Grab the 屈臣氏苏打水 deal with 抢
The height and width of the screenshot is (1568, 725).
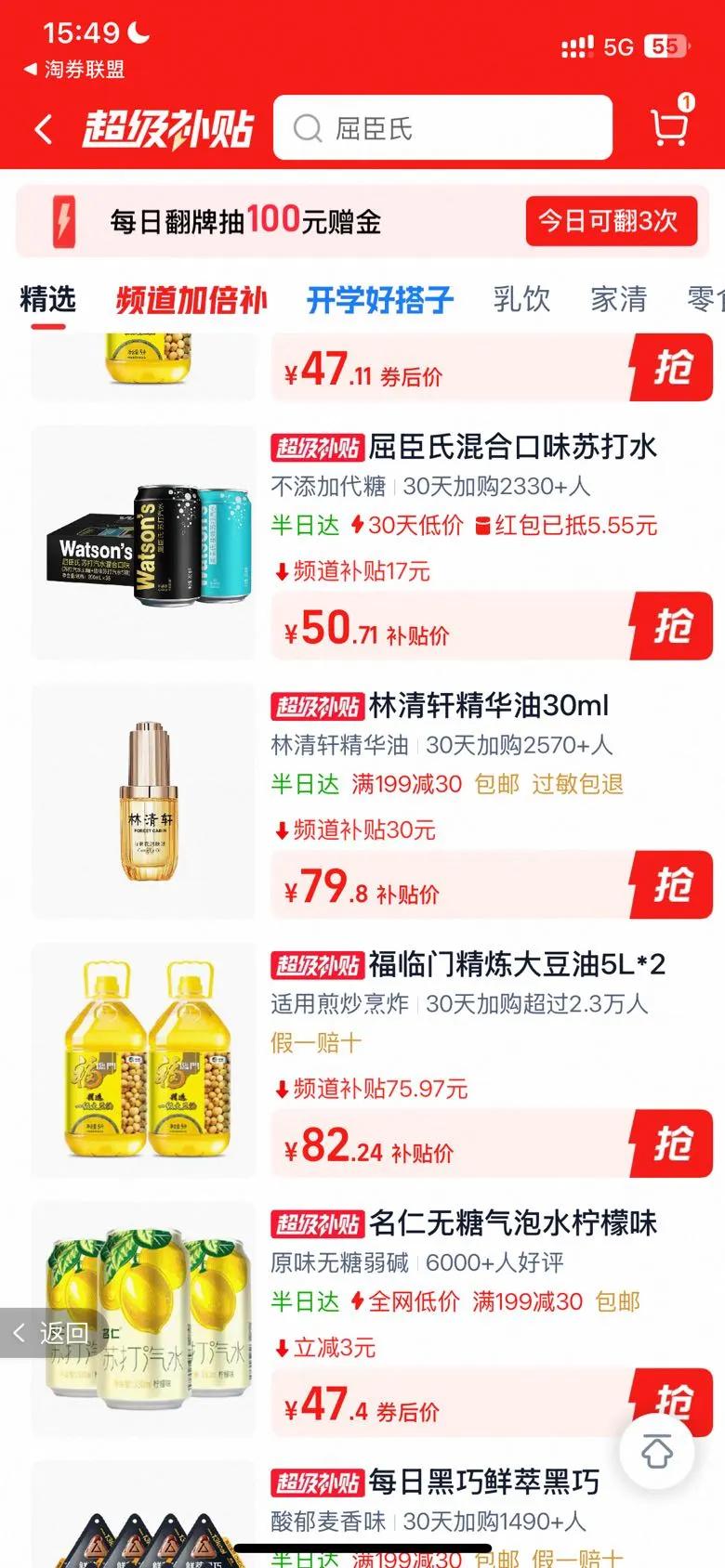click(672, 626)
